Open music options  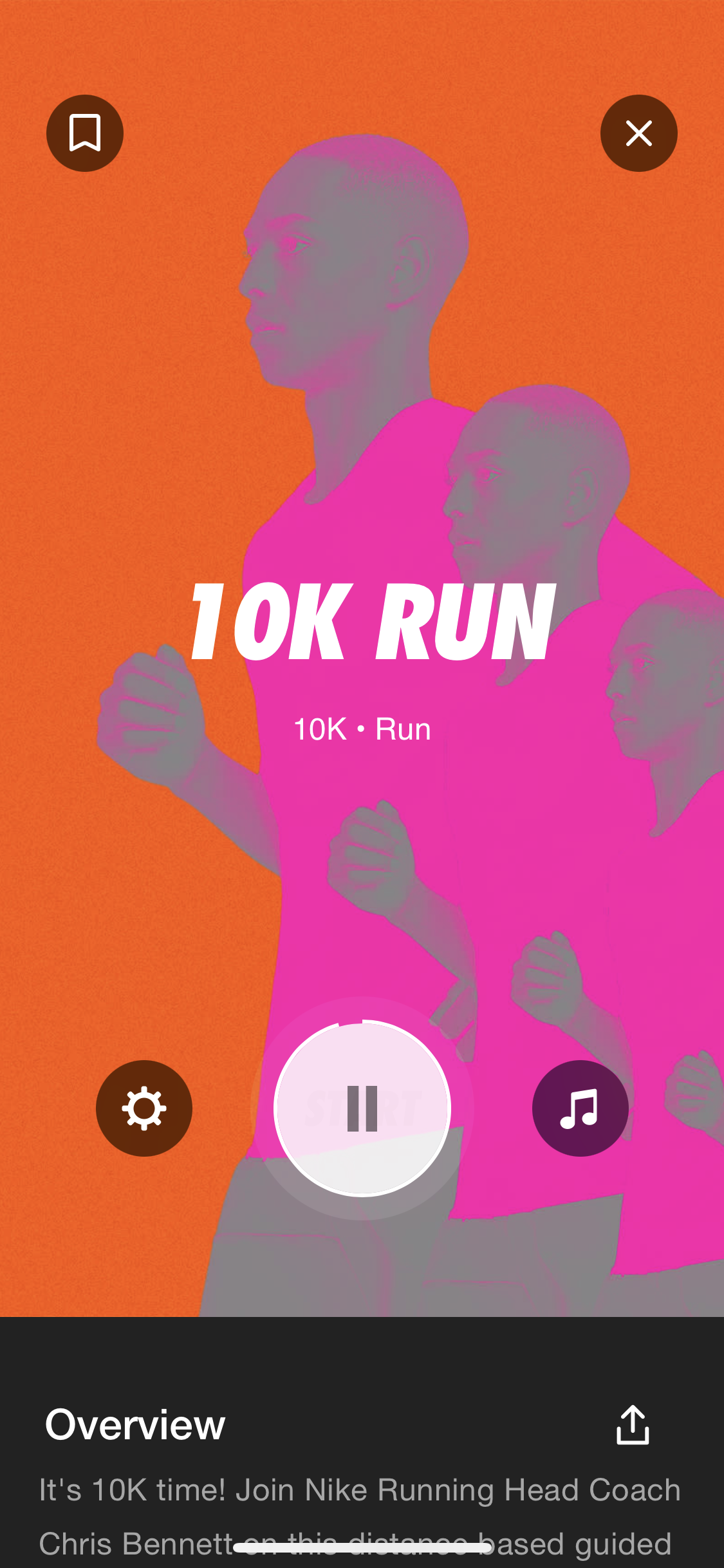[580, 1108]
